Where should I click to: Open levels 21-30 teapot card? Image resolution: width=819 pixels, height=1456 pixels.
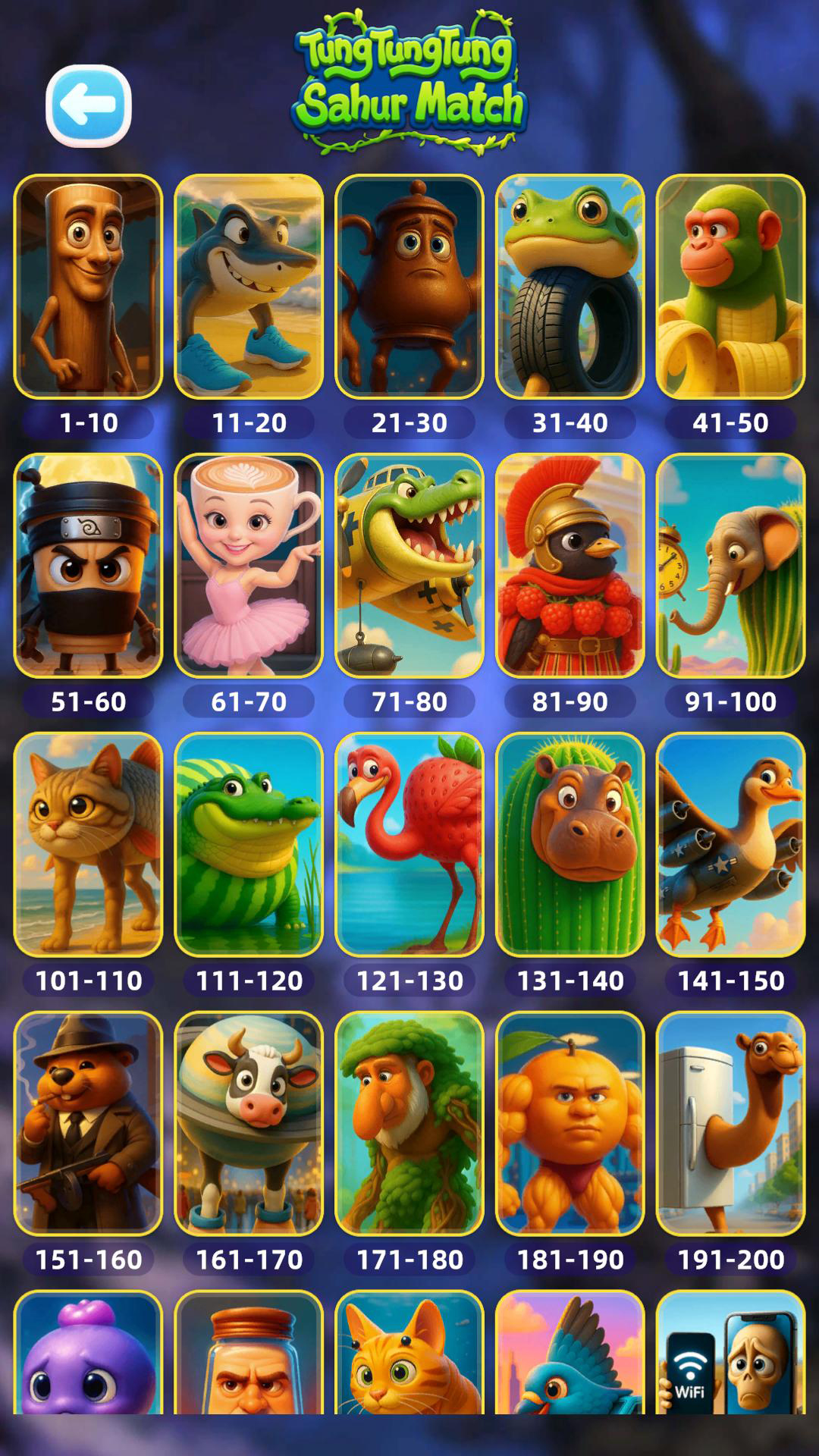pos(409,287)
